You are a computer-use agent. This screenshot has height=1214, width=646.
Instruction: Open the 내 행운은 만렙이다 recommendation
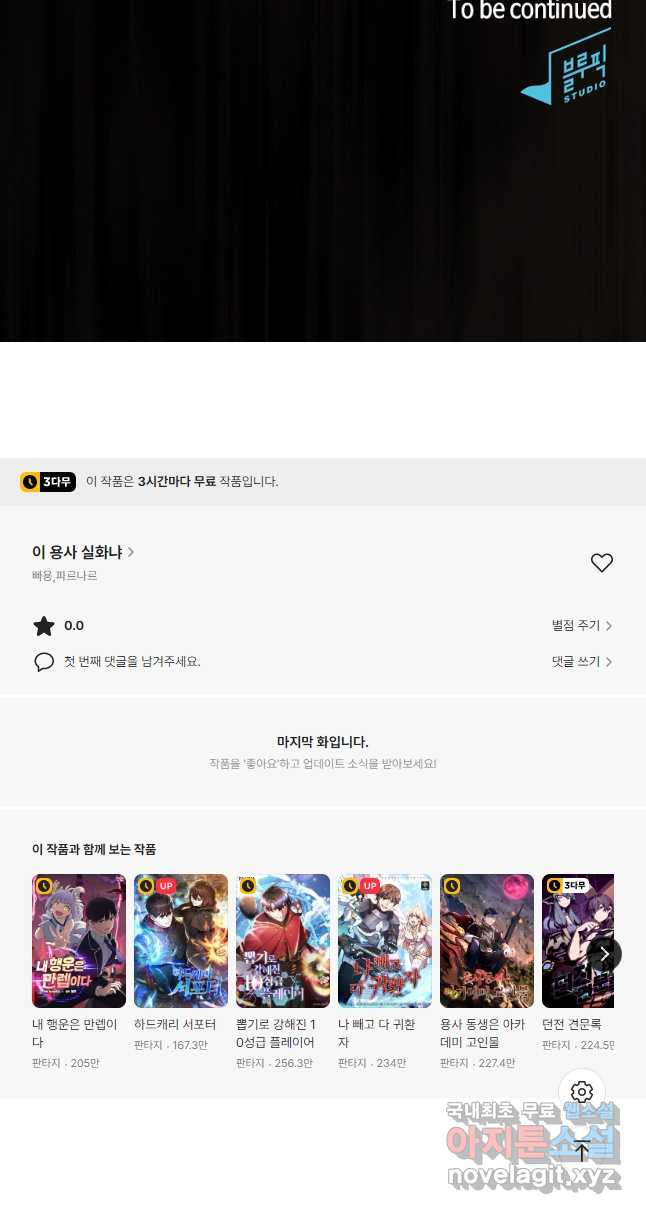79,941
